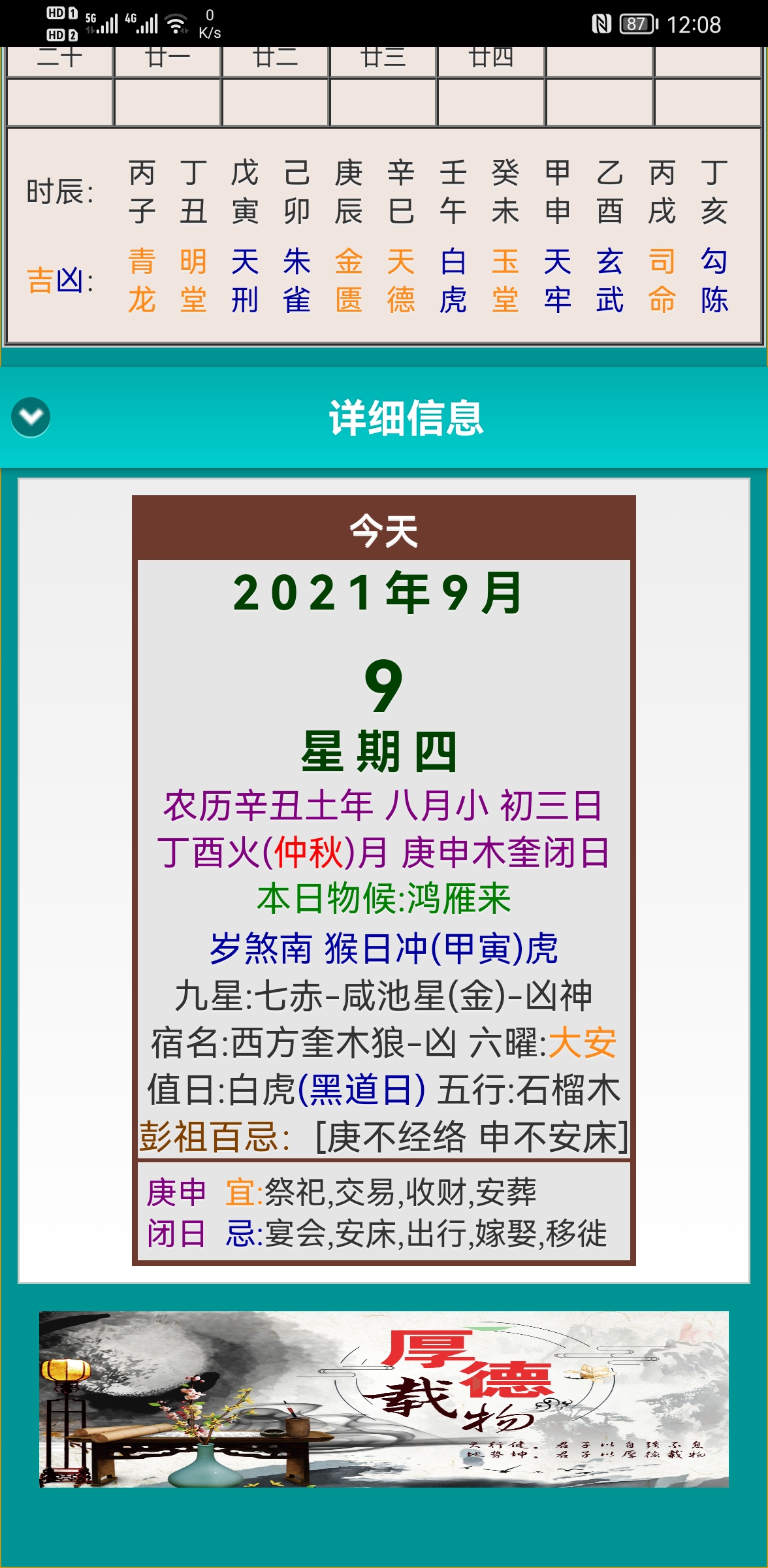
Task: Collapse the 详细信息 section with the chevron
Action: [x=31, y=417]
